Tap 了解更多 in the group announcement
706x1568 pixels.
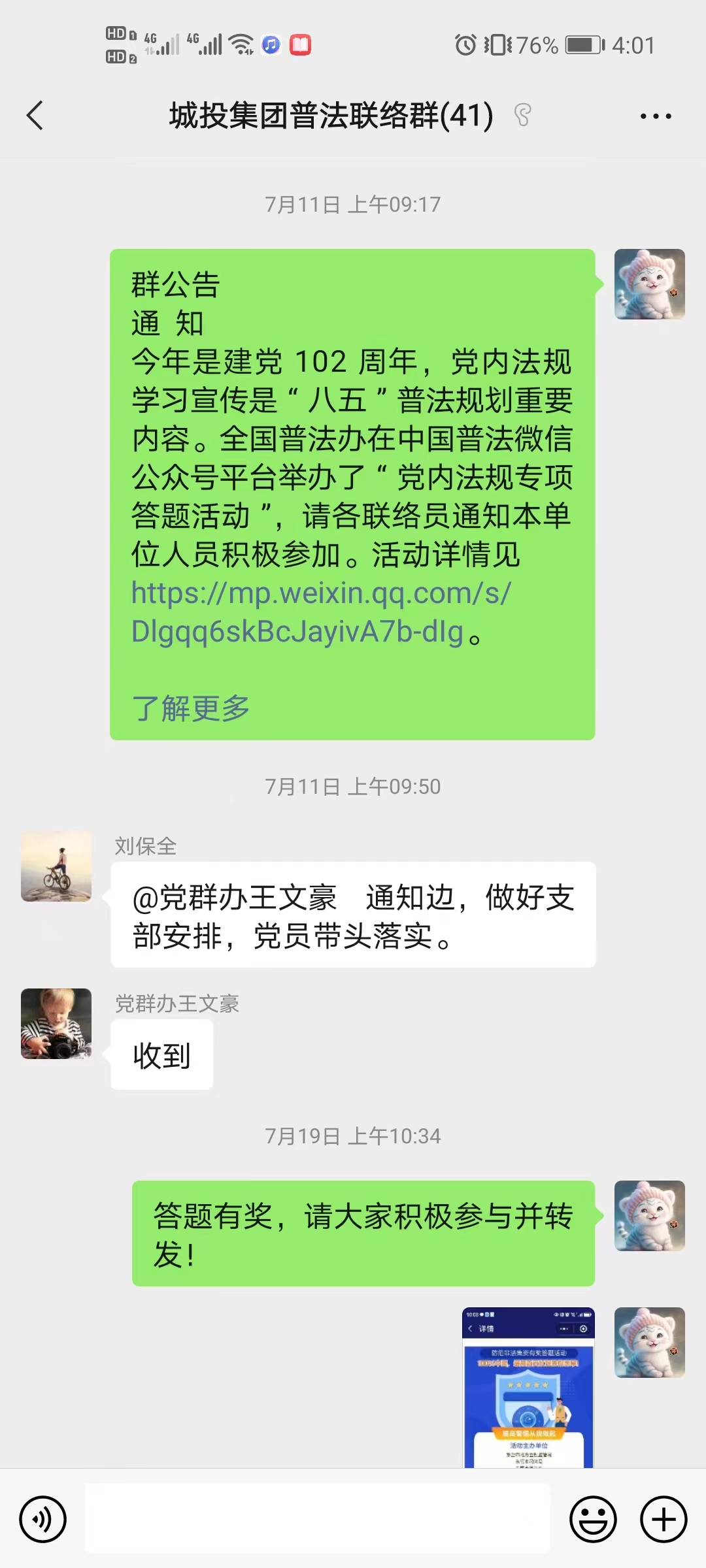click(191, 708)
